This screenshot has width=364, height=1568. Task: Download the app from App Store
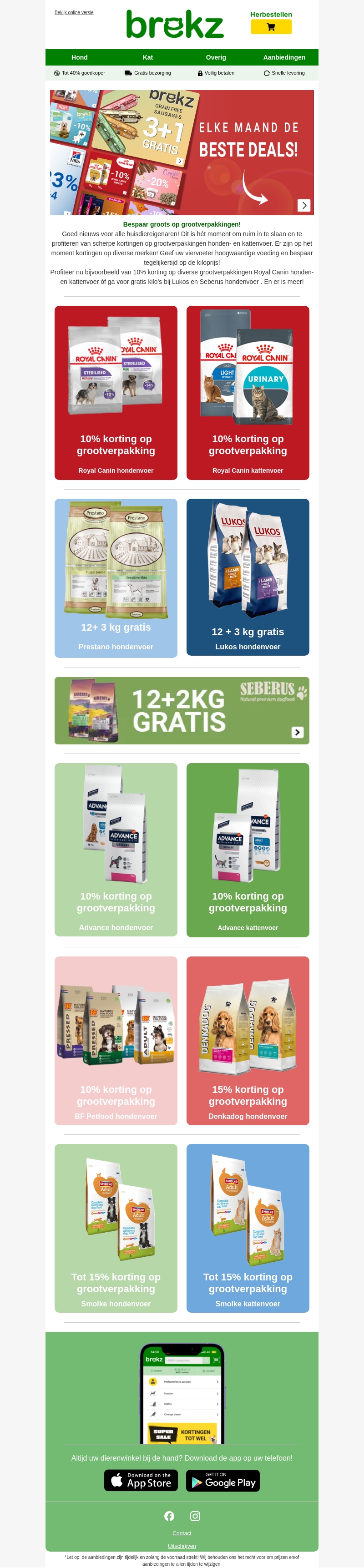point(141,1480)
